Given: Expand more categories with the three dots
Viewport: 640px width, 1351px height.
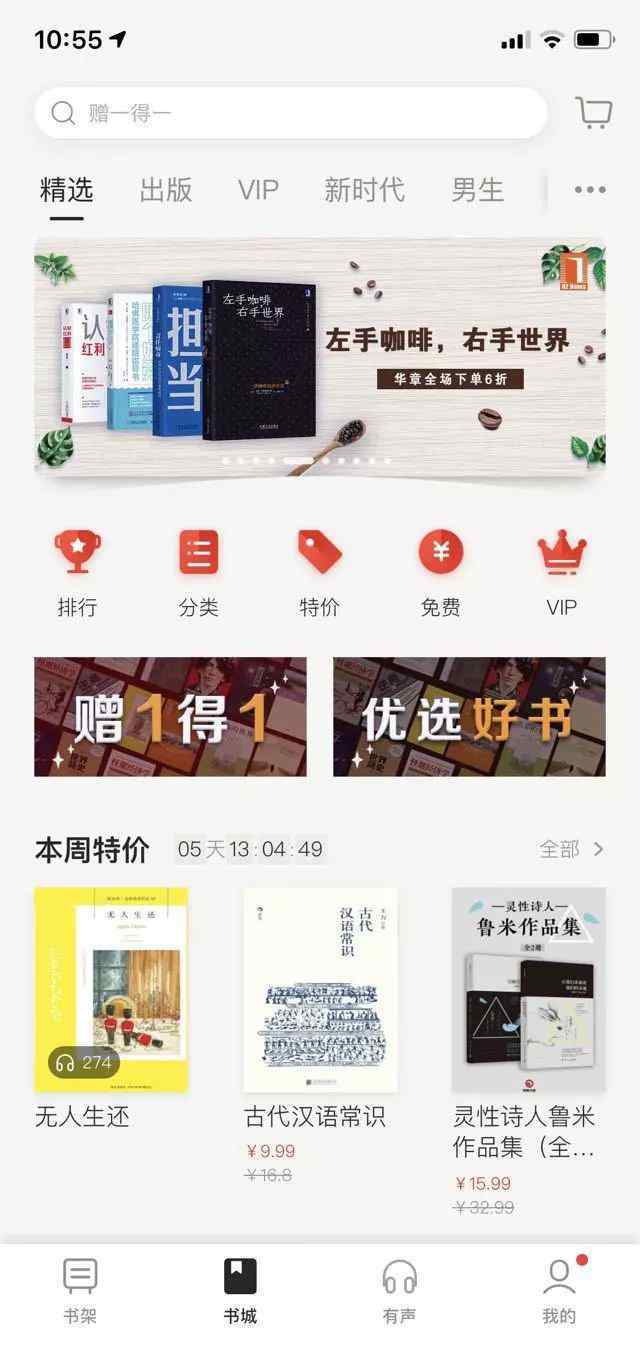Looking at the screenshot, I should click(x=590, y=190).
